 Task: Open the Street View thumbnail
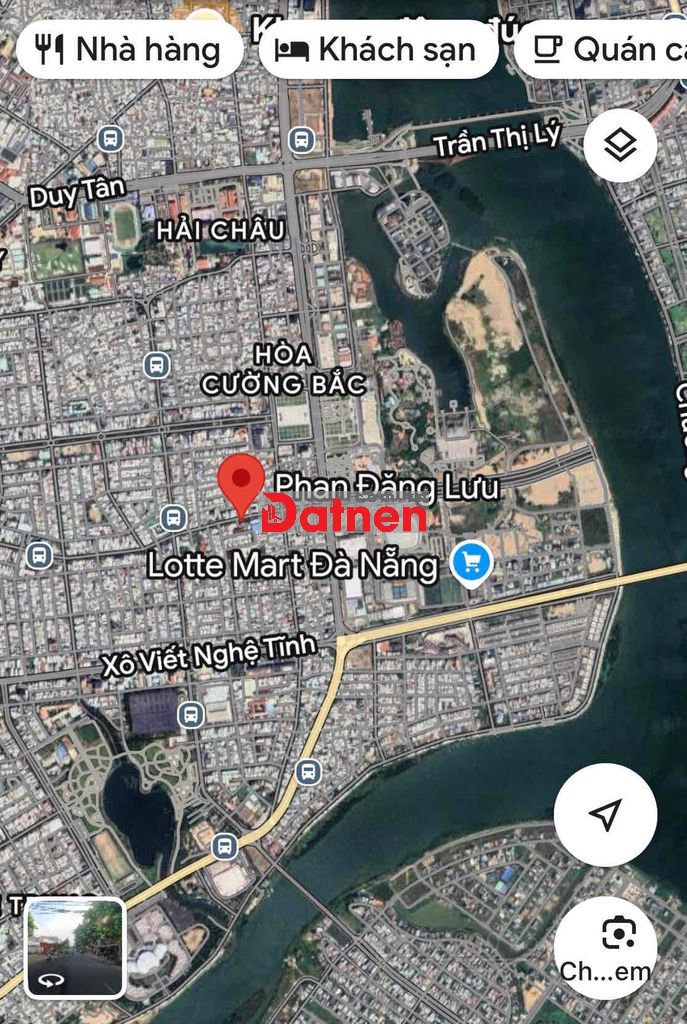pyautogui.click(x=75, y=947)
